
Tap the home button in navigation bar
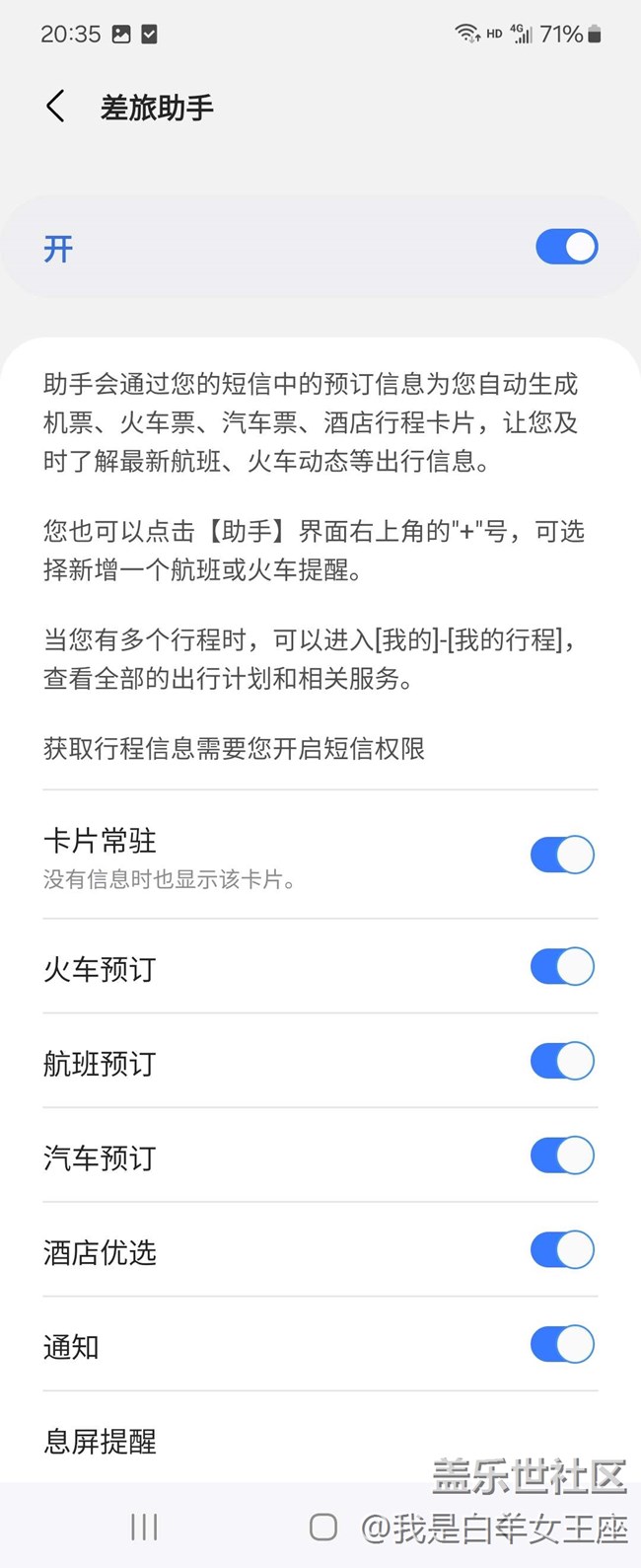coord(322,1528)
